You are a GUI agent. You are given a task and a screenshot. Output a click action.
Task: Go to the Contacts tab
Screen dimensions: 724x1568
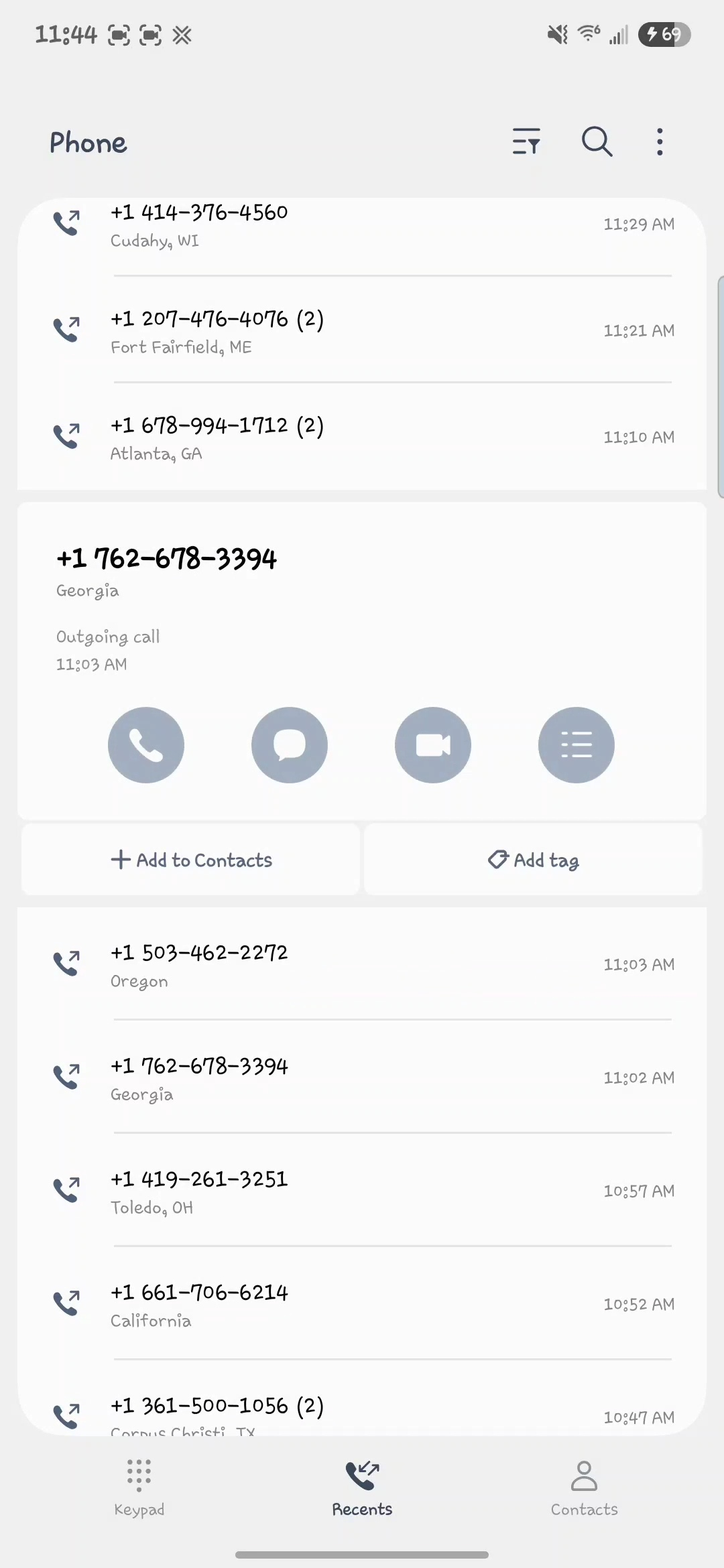click(584, 1488)
